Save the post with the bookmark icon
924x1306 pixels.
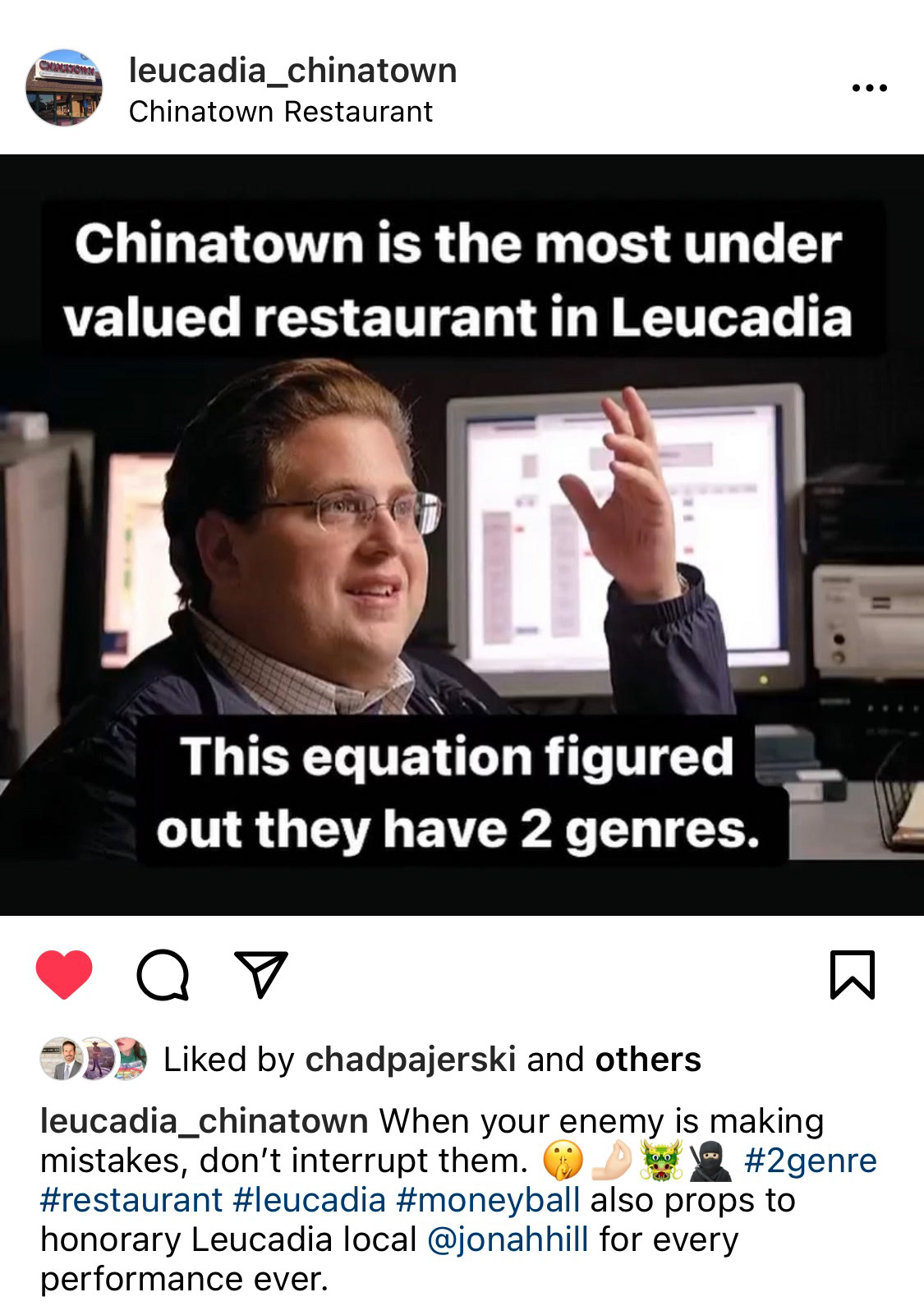point(853,974)
